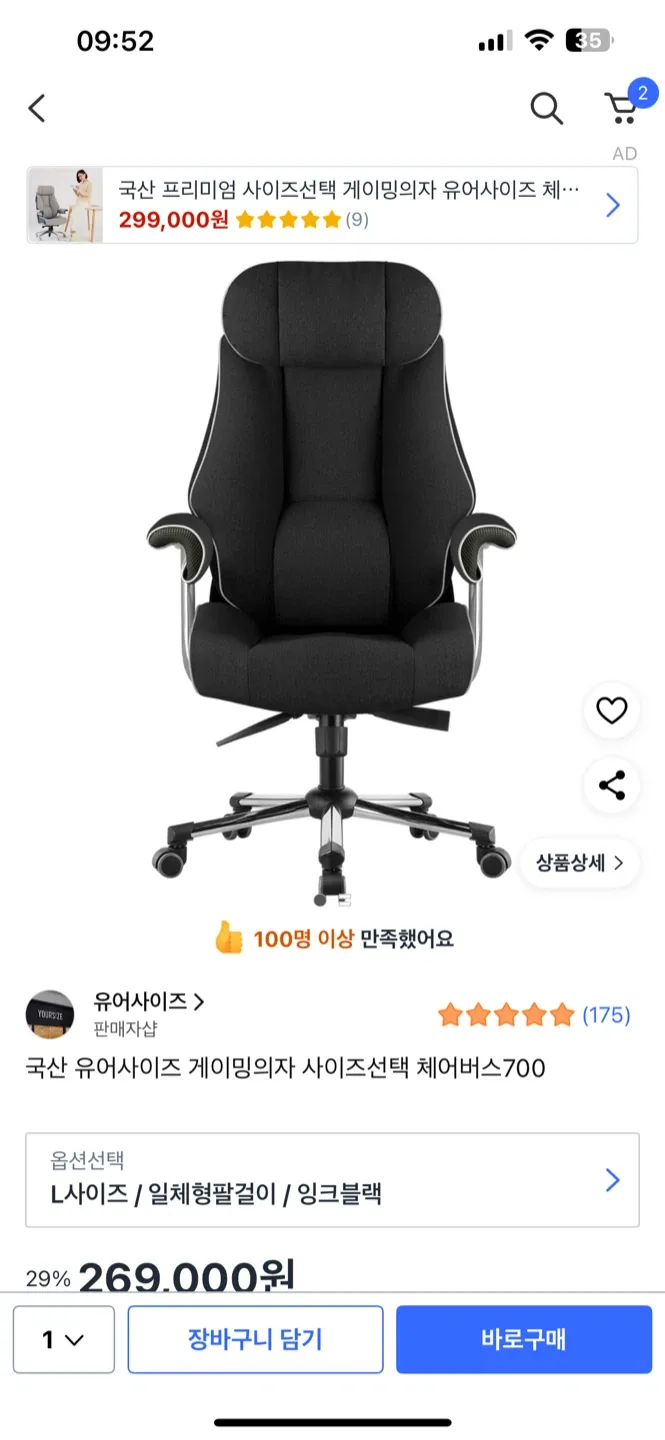
Task: Visit the 유어사이즈 seller shop
Action: coord(148,1001)
